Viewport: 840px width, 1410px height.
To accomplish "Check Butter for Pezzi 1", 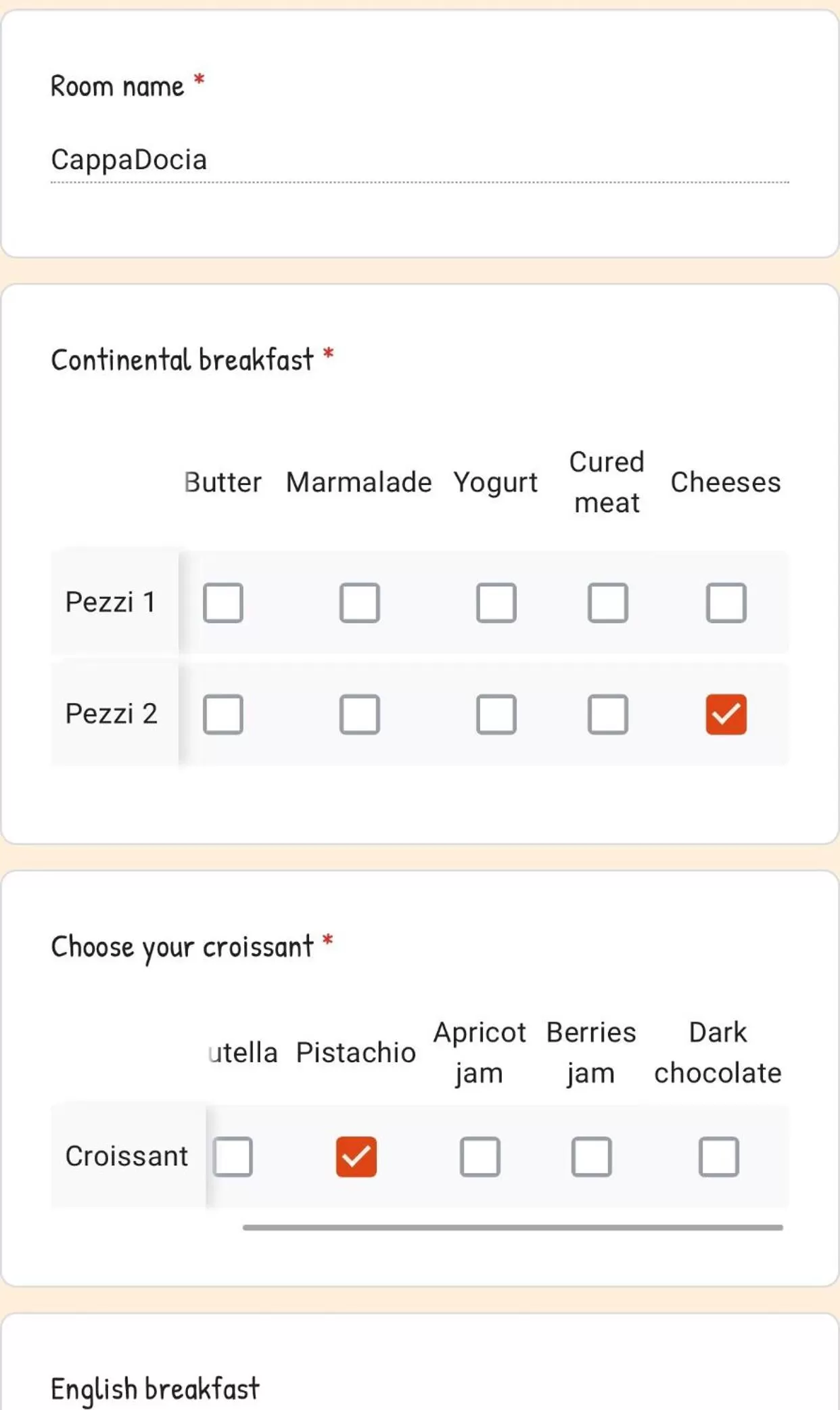I will pos(223,602).
